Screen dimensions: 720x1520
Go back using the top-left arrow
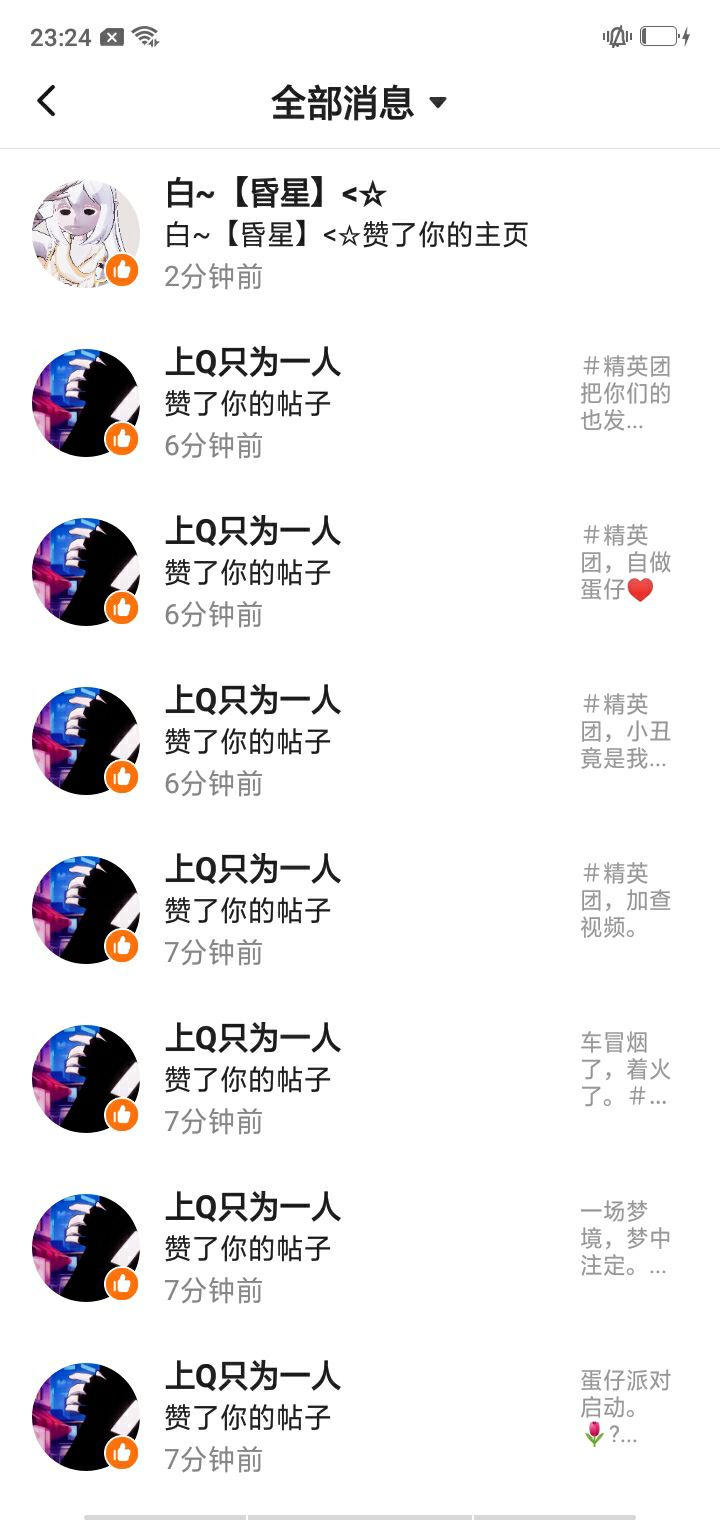pos(46,101)
